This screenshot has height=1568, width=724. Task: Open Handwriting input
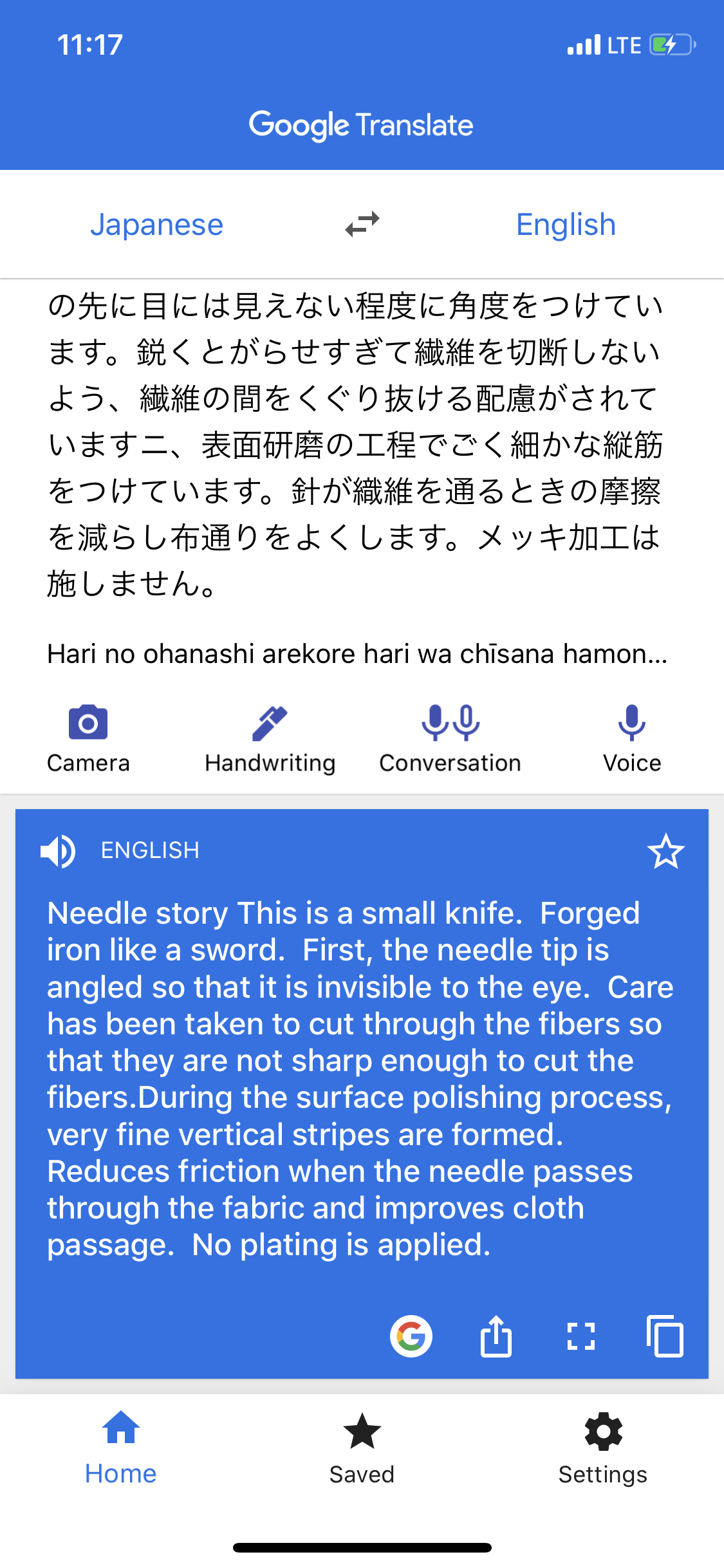pos(270,738)
